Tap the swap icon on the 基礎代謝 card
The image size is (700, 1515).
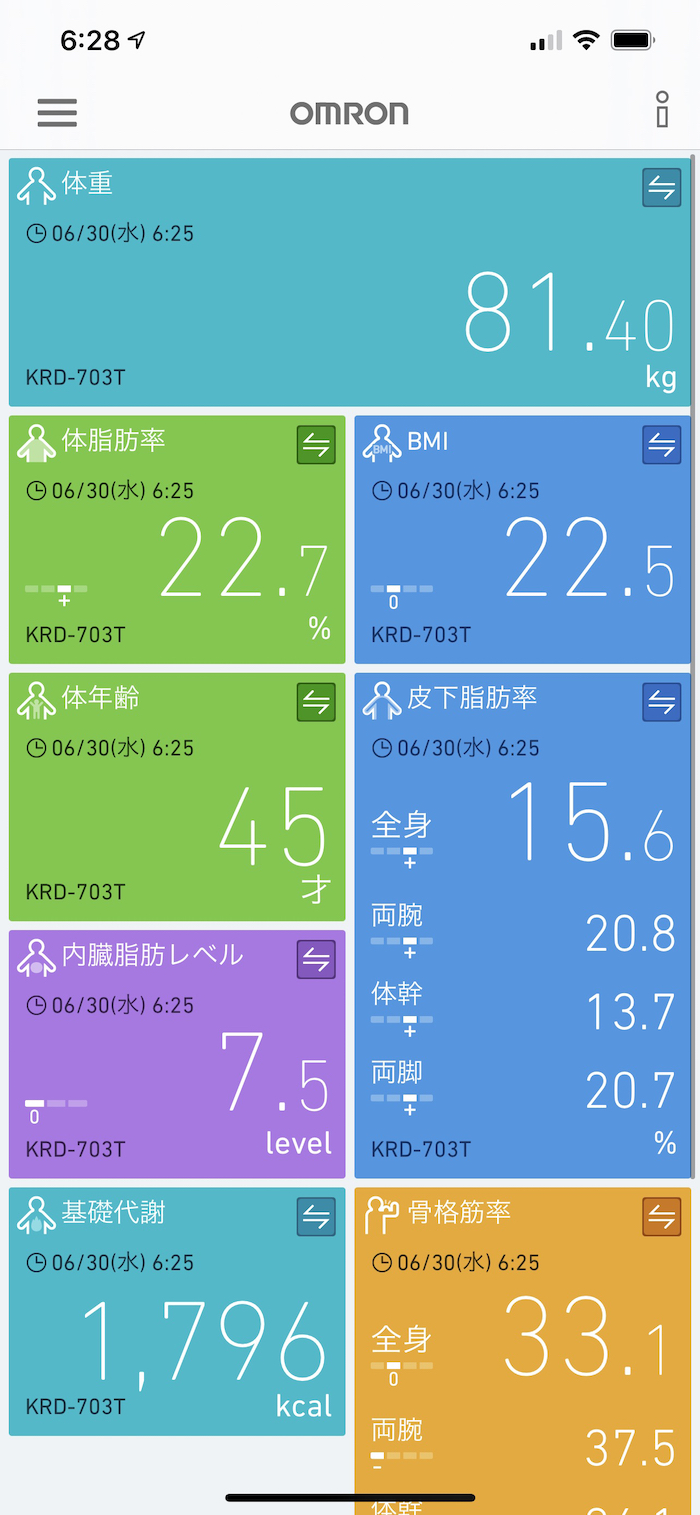[316, 1217]
